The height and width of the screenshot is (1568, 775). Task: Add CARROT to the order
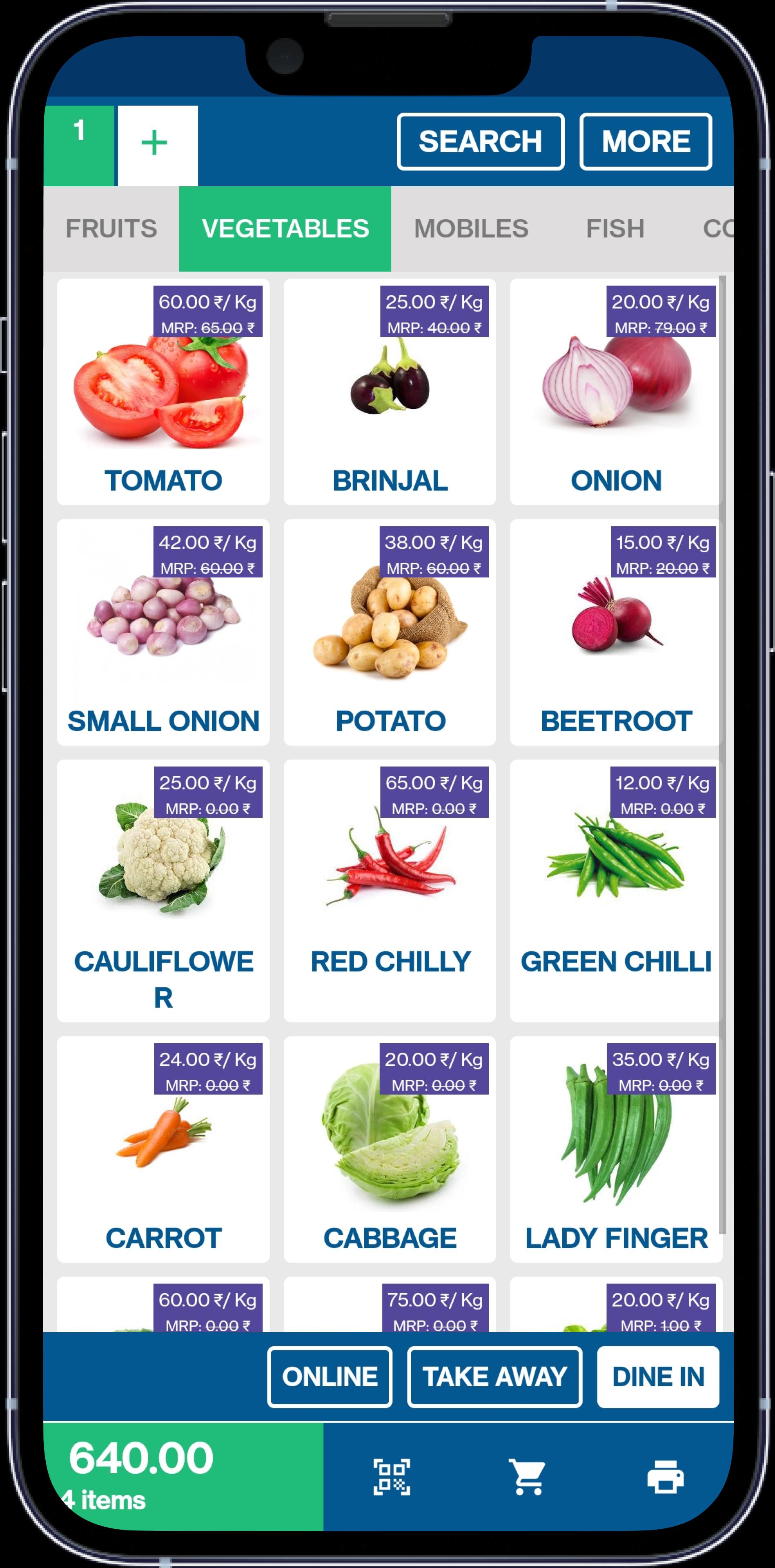click(x=163, y=1149)
